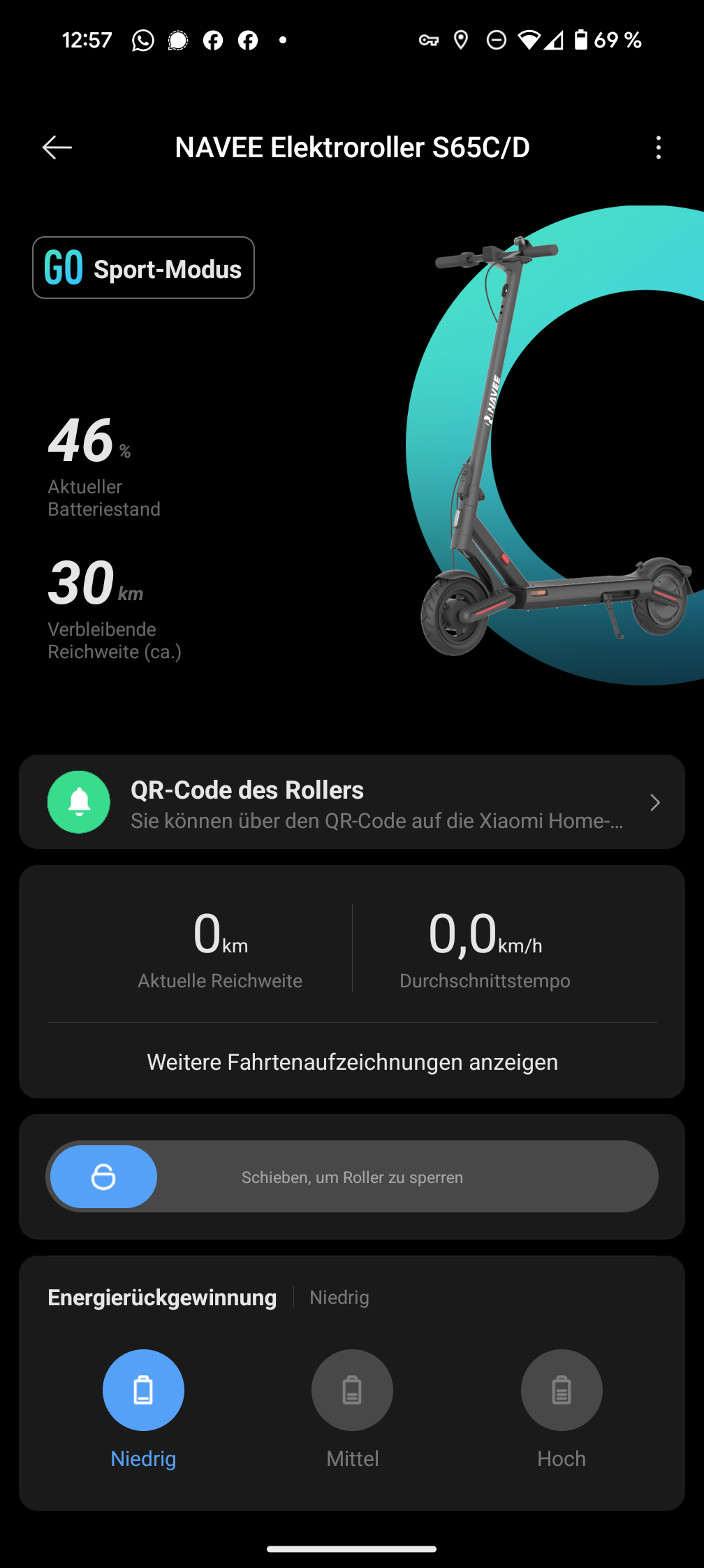The image size is (704, 1568).
Task: Tap the blue lock slider handle
Action: [x=103, y=1177]
